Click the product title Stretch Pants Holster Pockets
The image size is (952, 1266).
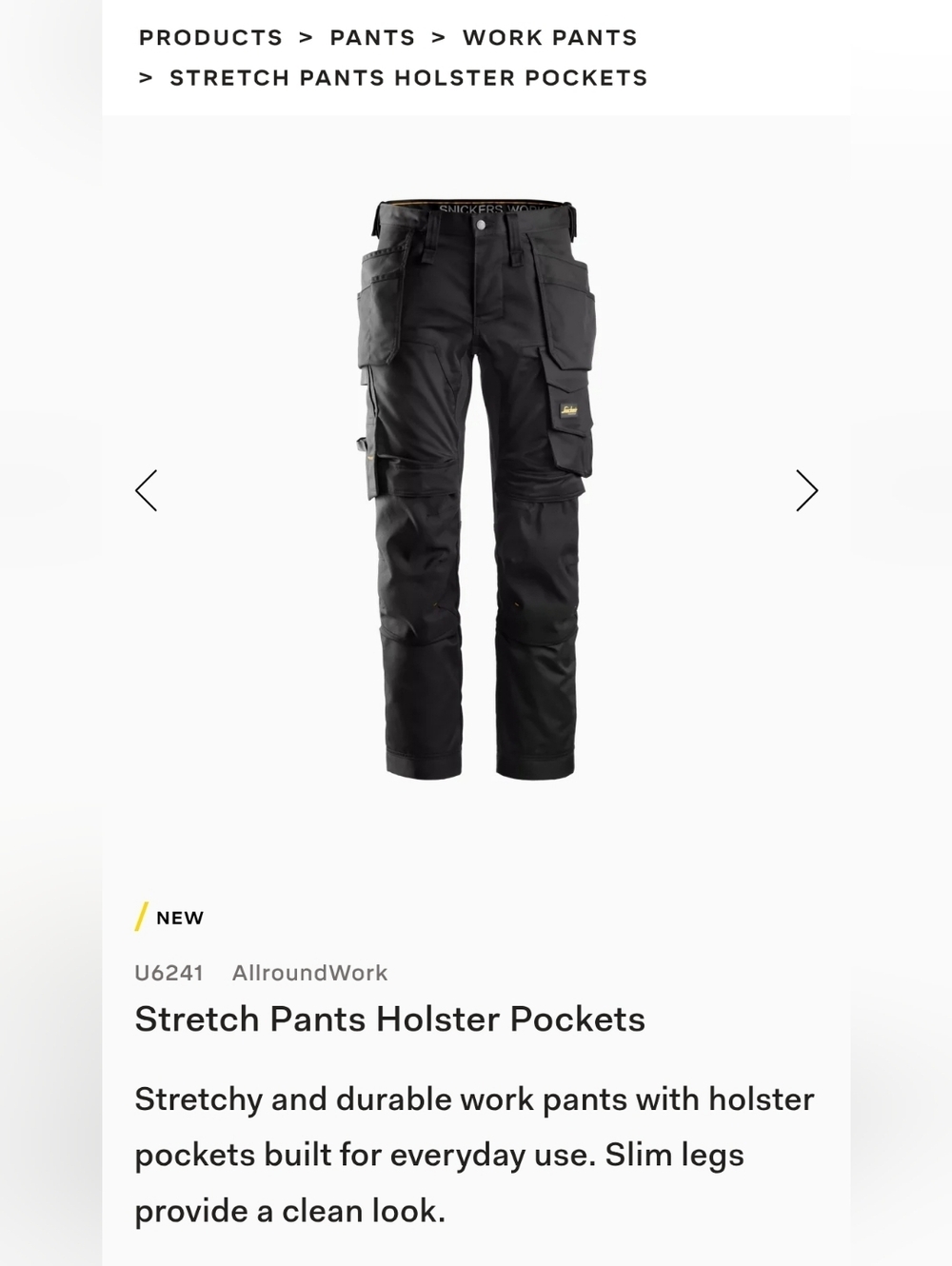pos(390,1019)
